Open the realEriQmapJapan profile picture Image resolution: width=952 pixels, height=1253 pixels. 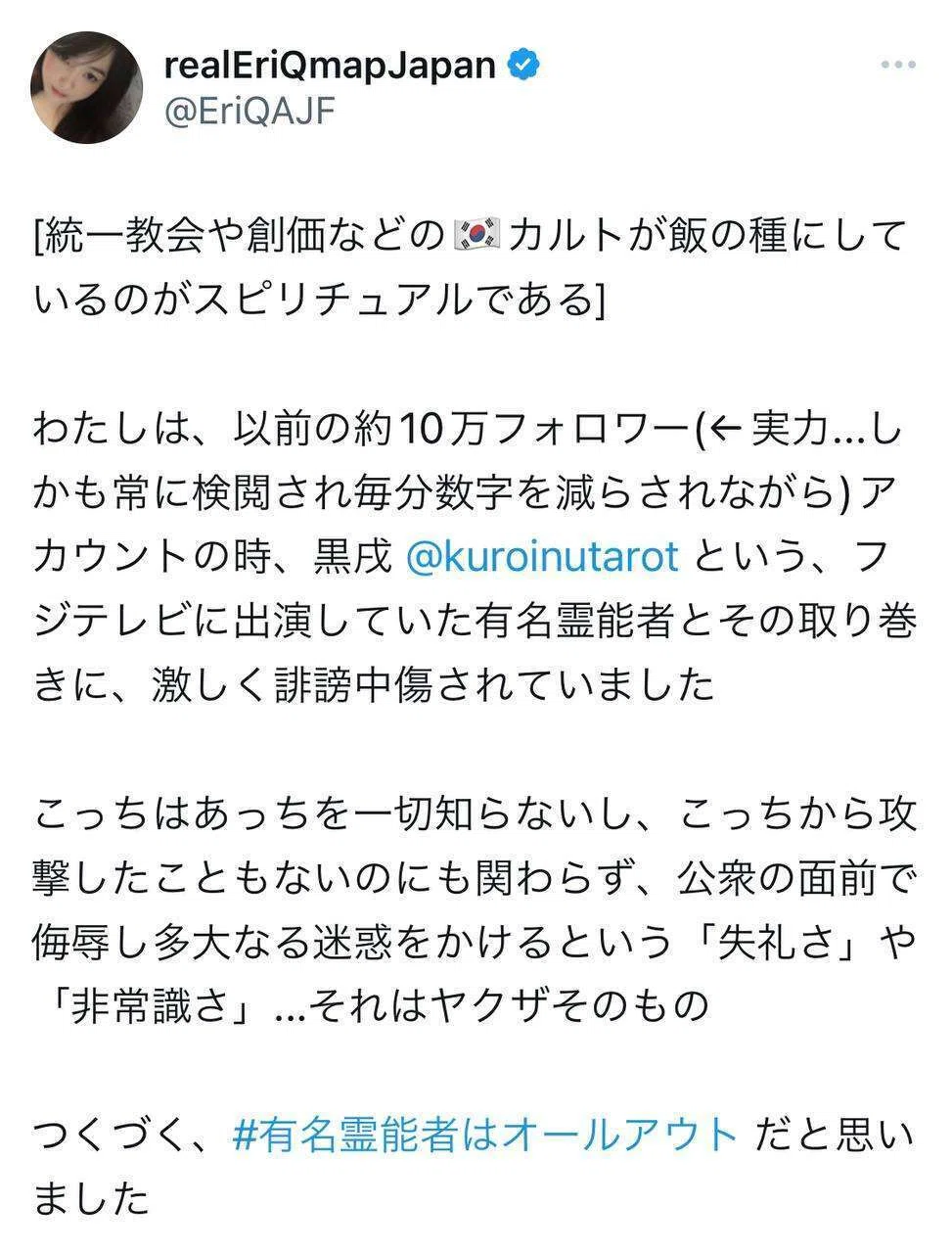(x=87, y=87)
